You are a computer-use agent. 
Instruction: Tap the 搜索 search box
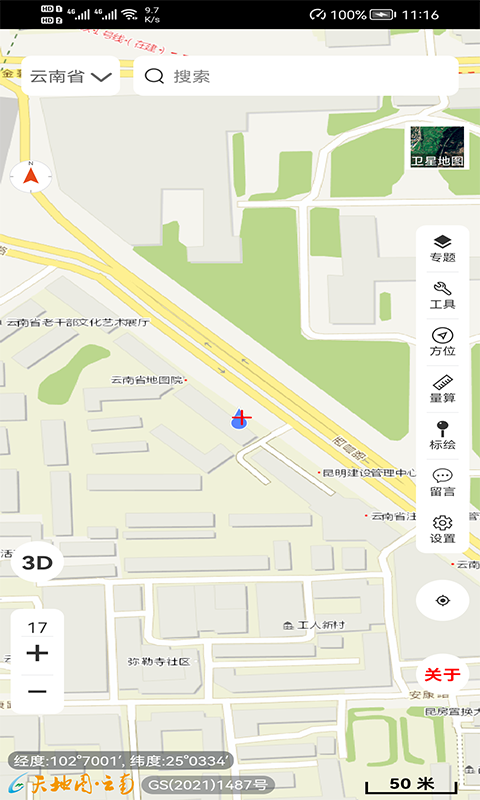[x=295, y=77]
